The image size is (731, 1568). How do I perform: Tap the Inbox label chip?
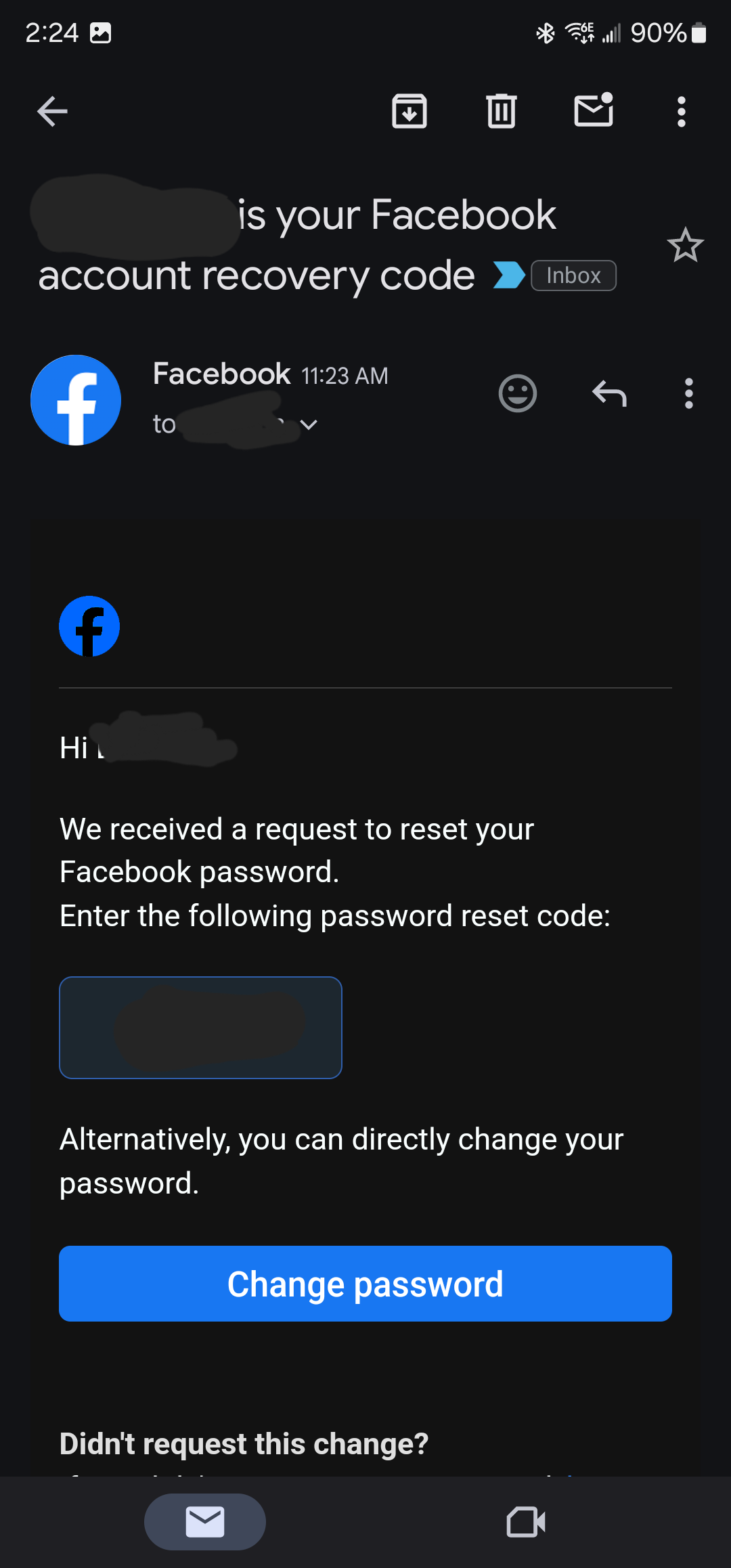[x=573, y=276]
